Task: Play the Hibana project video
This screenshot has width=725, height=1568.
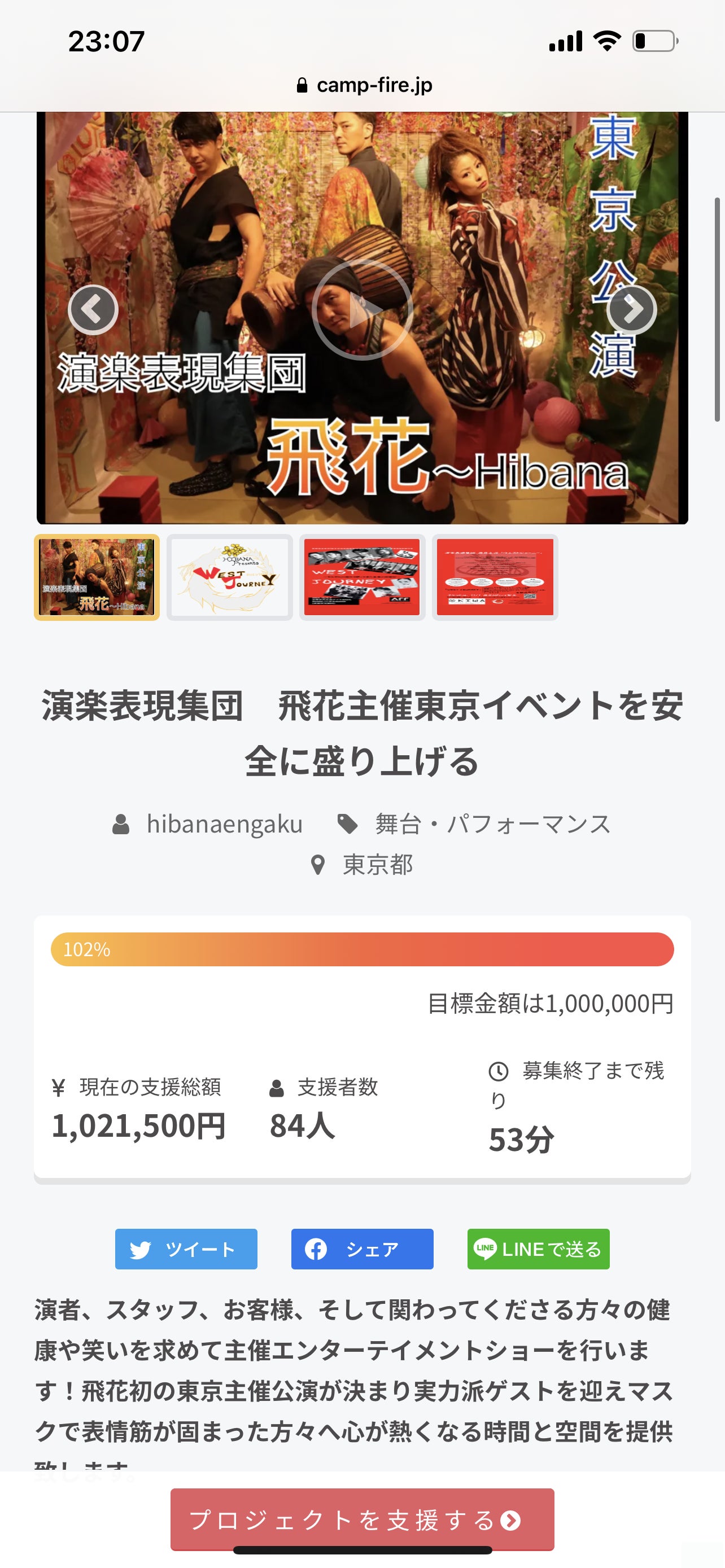Action: point(362,310)
